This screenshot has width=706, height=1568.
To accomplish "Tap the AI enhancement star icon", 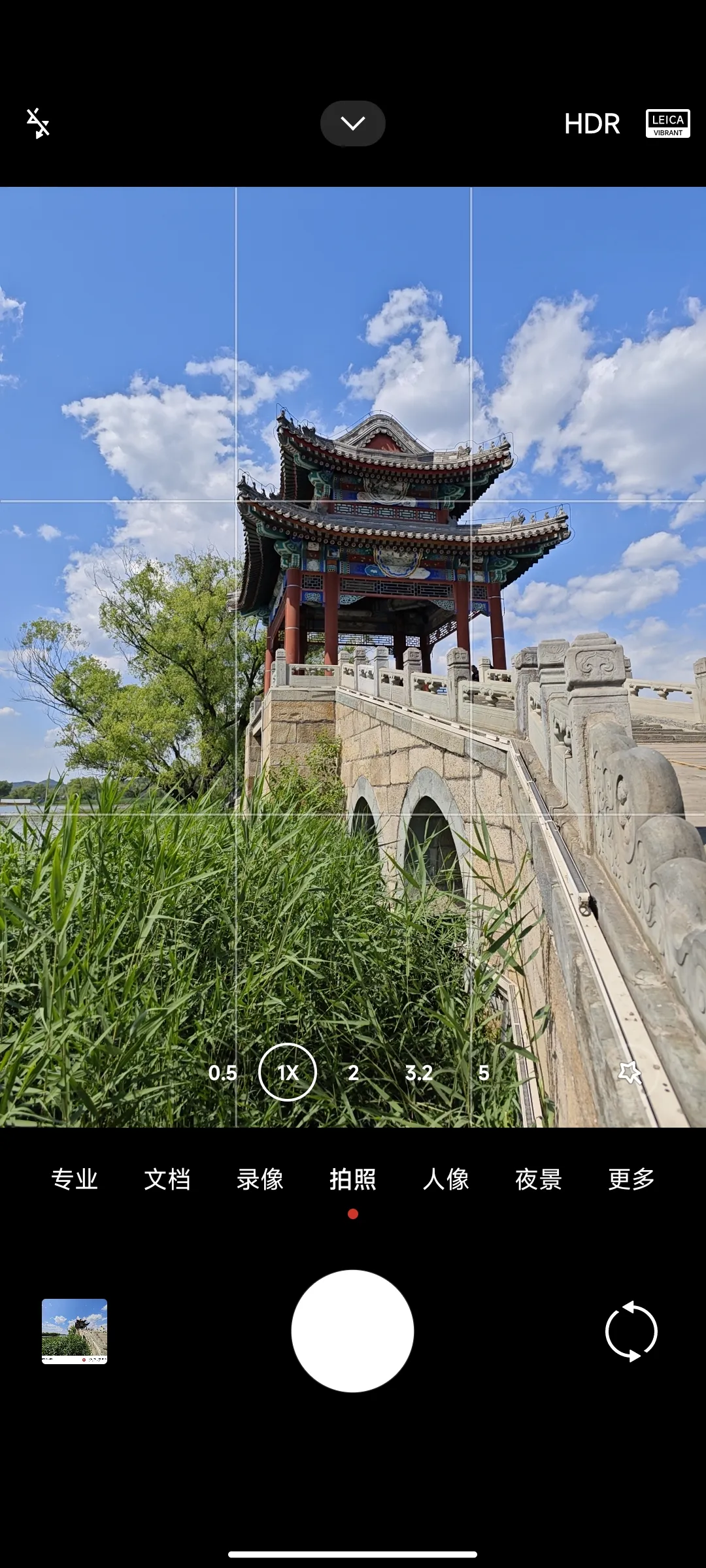I will coord(630,1072).
